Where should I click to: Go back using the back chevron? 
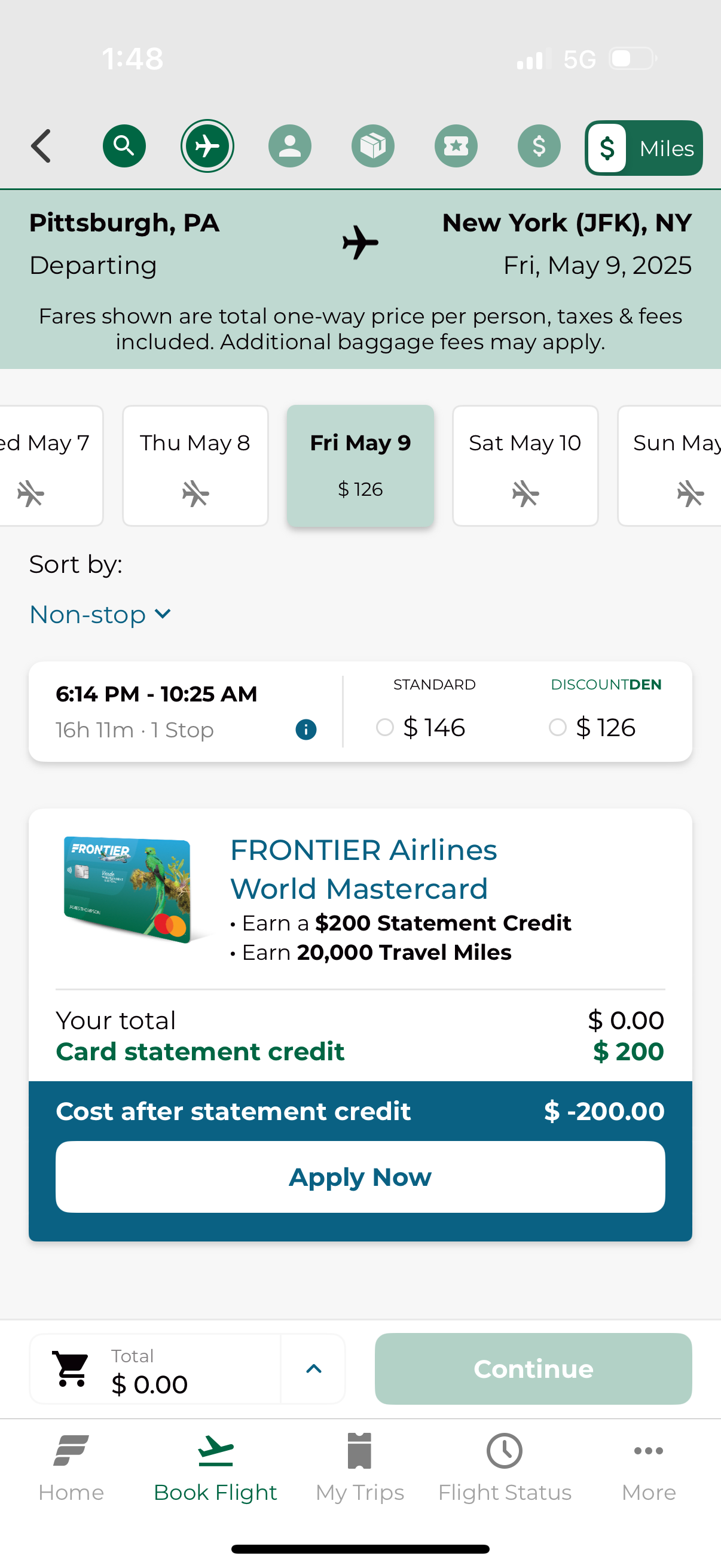40,146
